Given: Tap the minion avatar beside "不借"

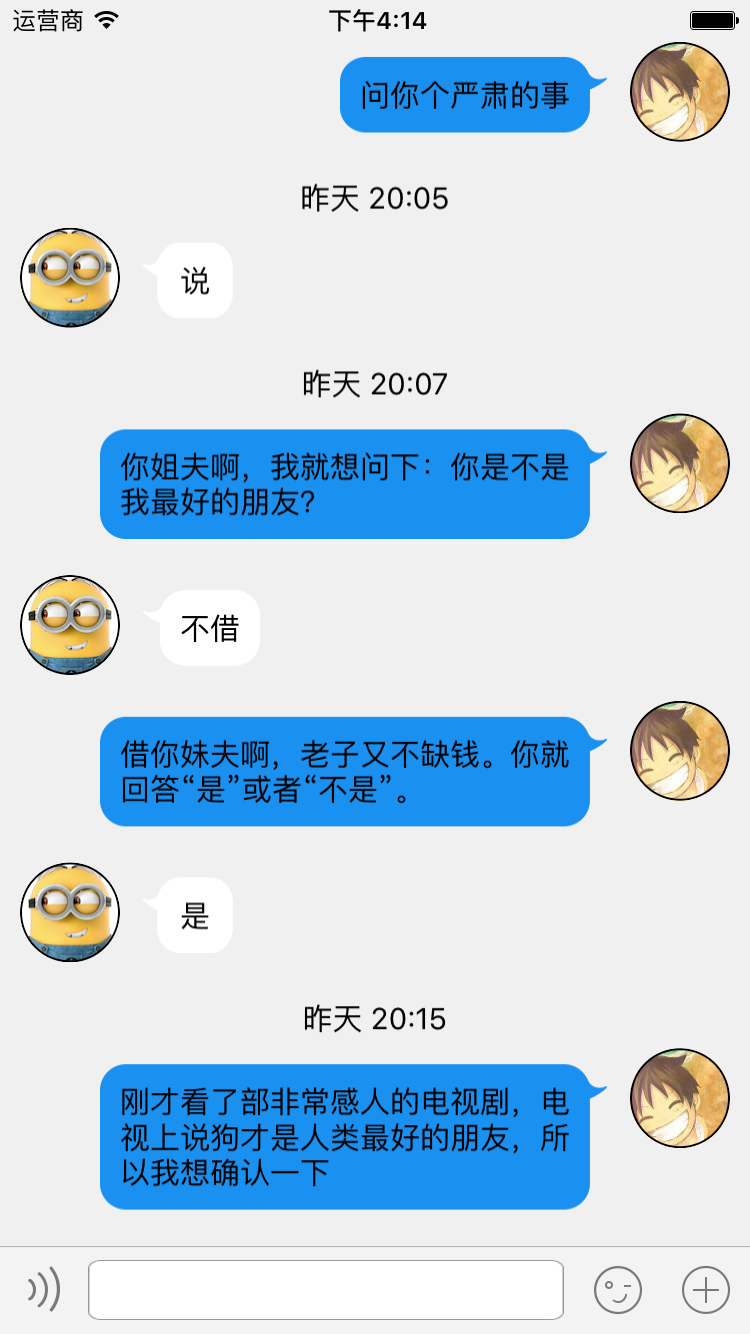Looking at the screenshot, I should tap(70, 625).
